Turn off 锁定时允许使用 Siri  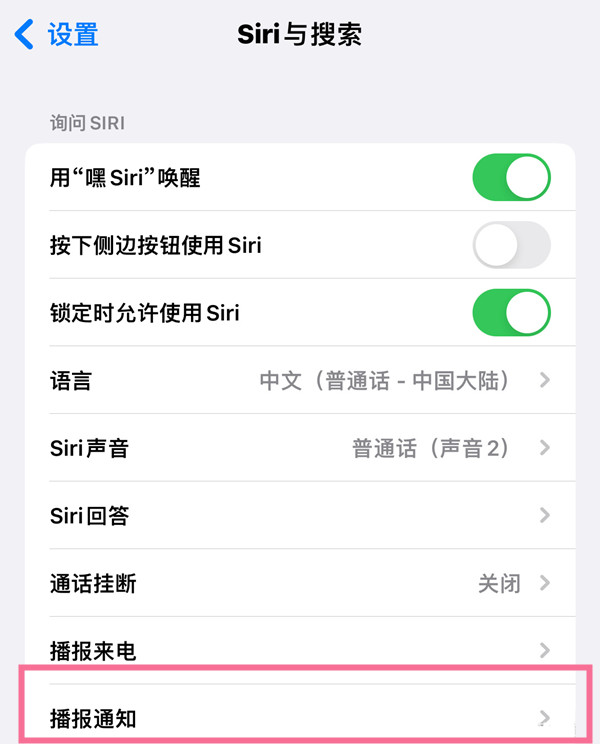pyautogui.click(x=510, y=313)
